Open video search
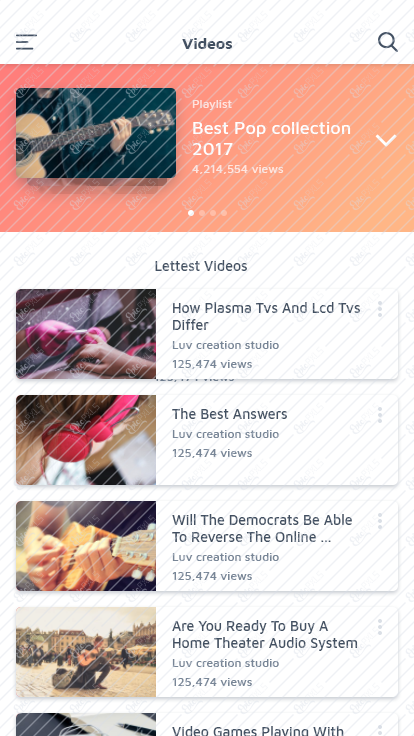The image size is (414, 736). 388,42
